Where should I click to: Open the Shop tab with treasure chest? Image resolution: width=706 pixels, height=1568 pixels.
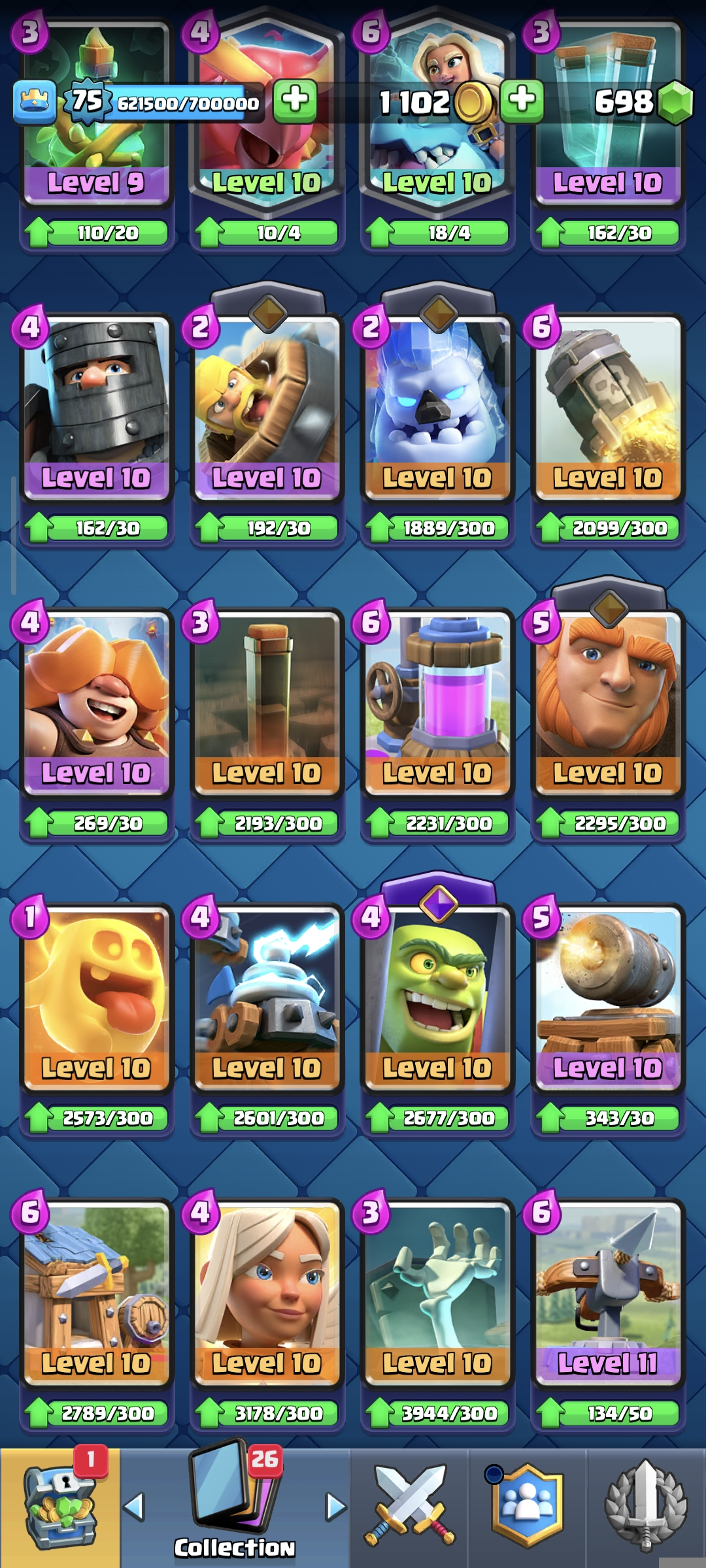[60, 1507]
